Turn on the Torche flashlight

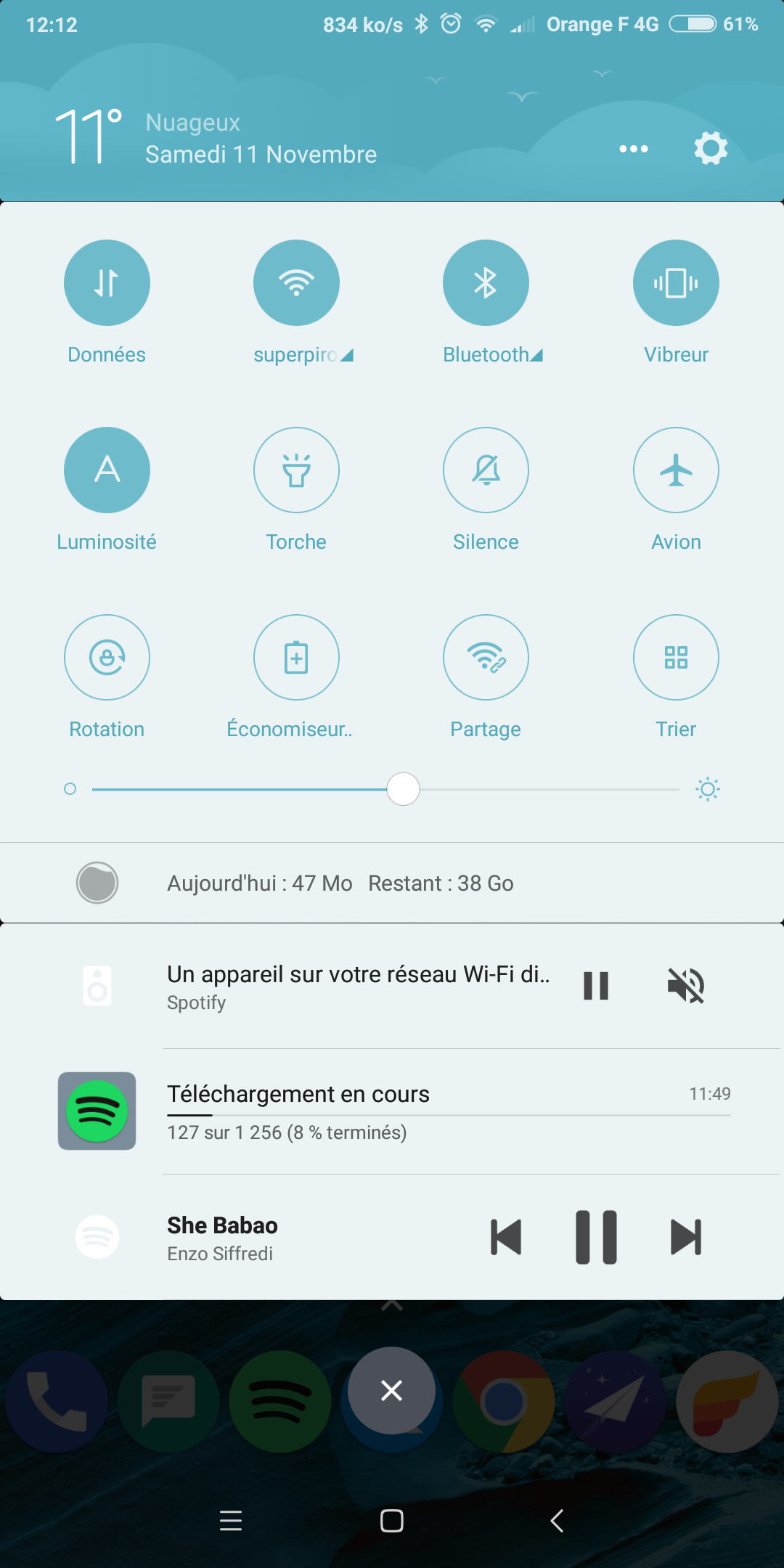[296, 470]
